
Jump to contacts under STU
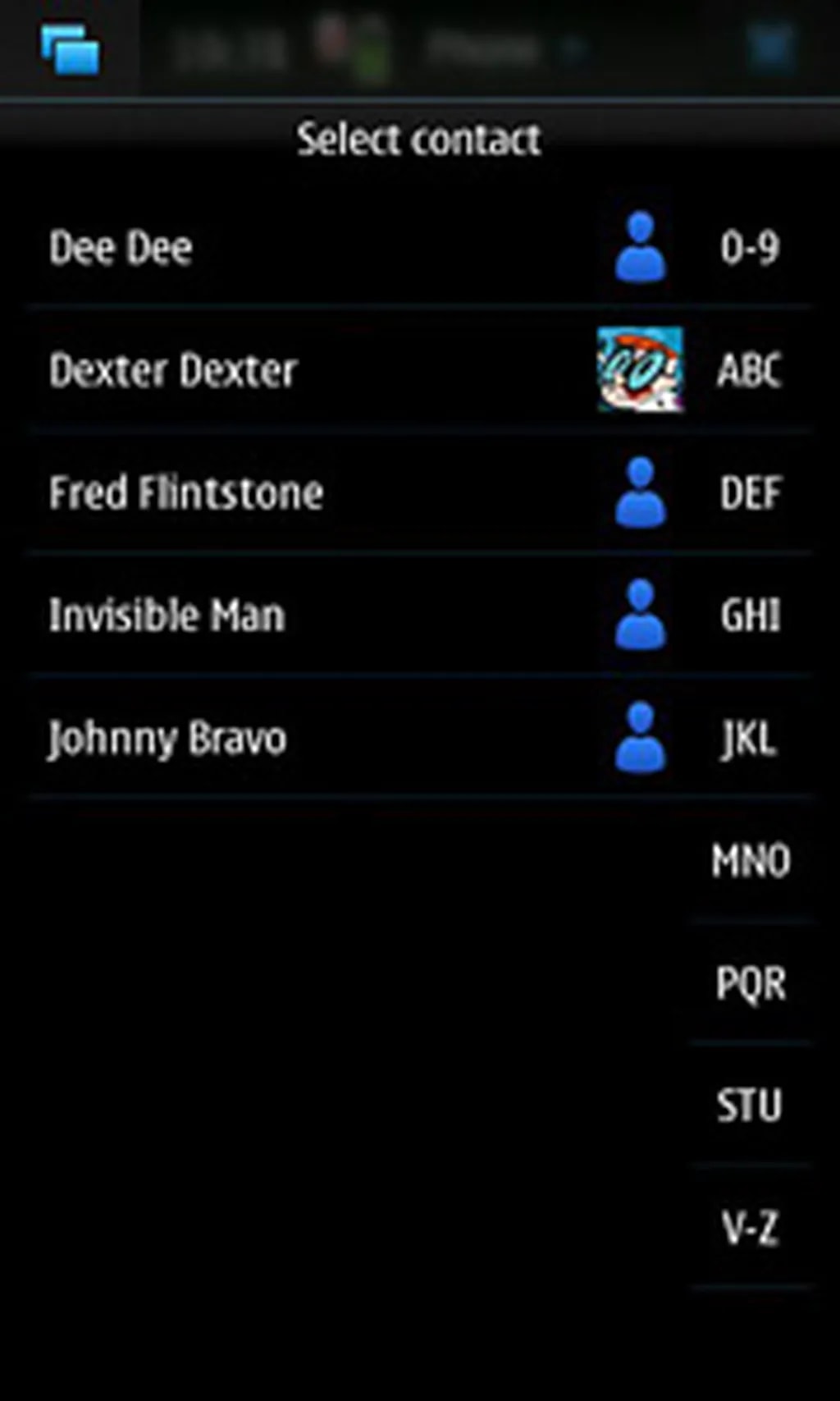[x=750, y=1106]
